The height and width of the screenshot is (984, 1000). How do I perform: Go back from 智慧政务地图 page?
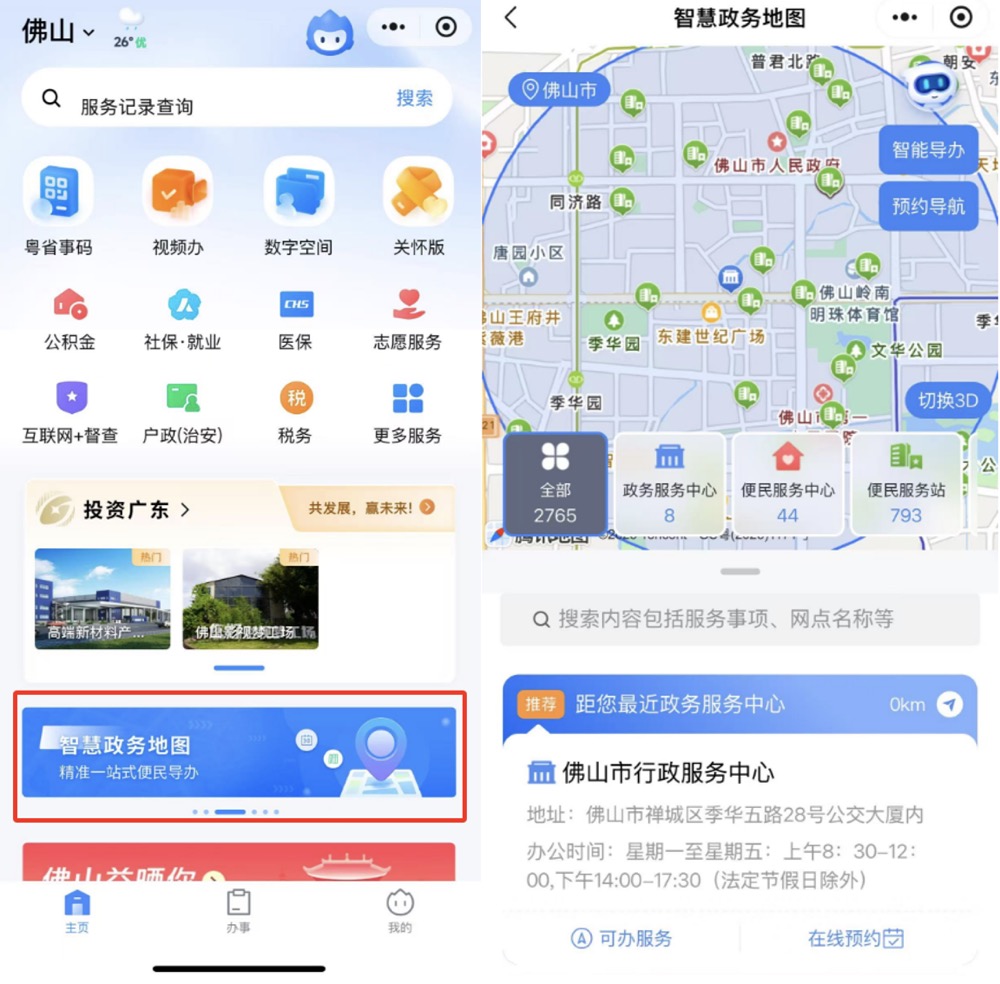(511, 18)
